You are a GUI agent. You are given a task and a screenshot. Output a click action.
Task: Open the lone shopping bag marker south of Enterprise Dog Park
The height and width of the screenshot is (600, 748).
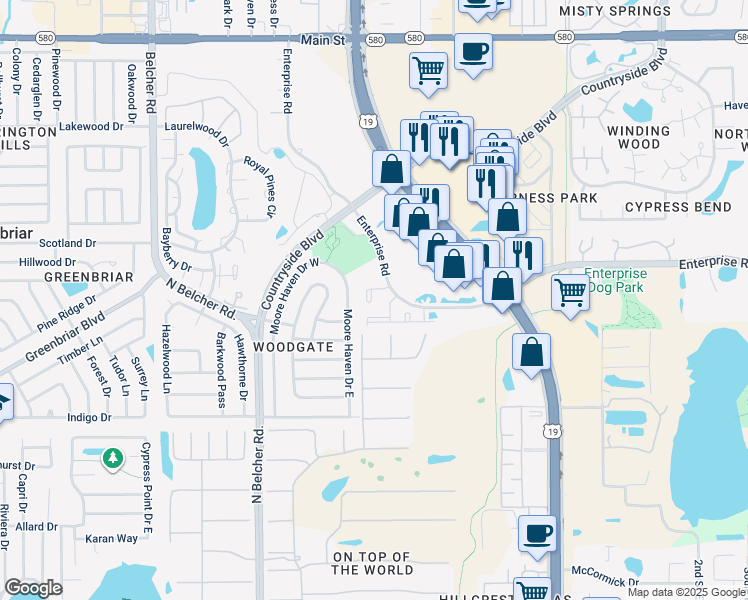click(533, 352)
